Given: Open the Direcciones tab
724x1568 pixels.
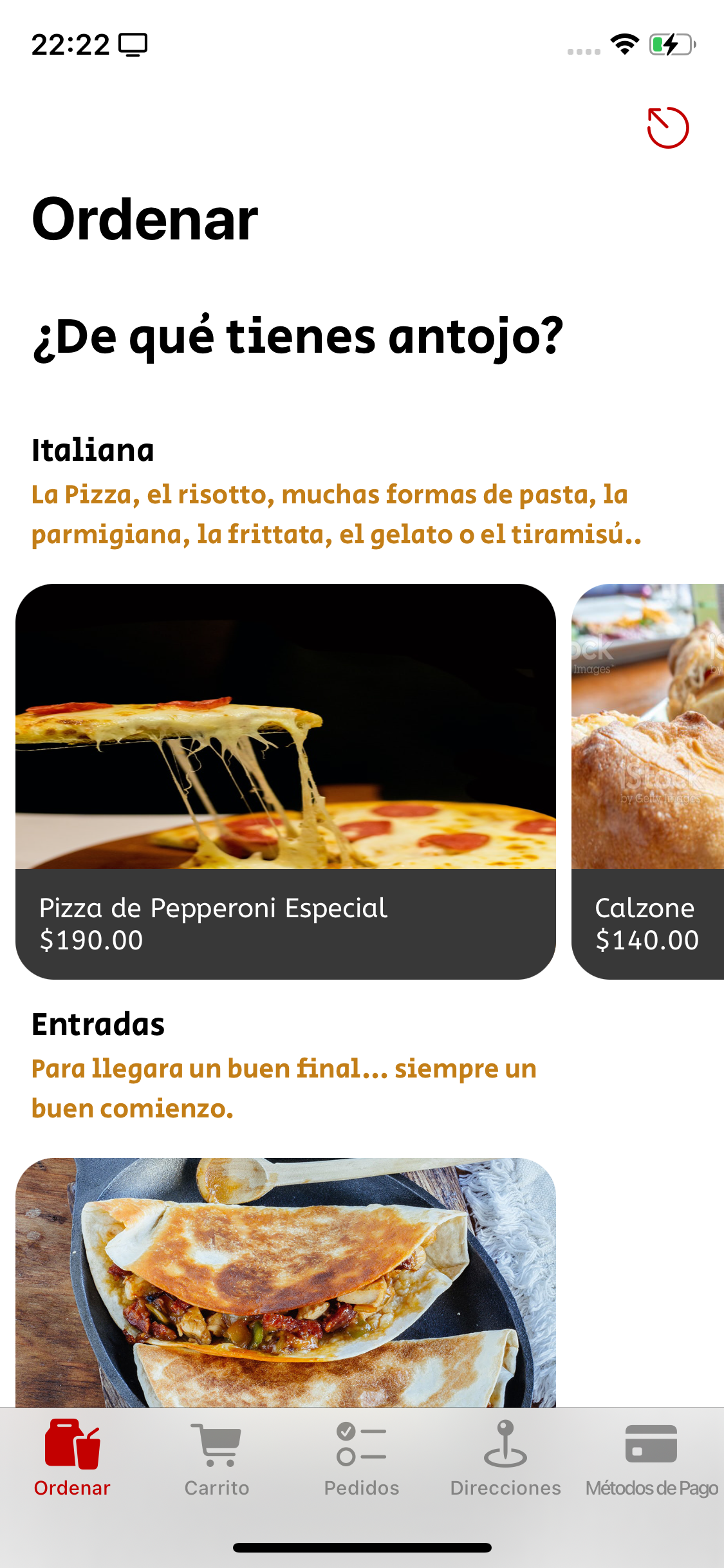Looking at the screenshot, I should 506,1459.
